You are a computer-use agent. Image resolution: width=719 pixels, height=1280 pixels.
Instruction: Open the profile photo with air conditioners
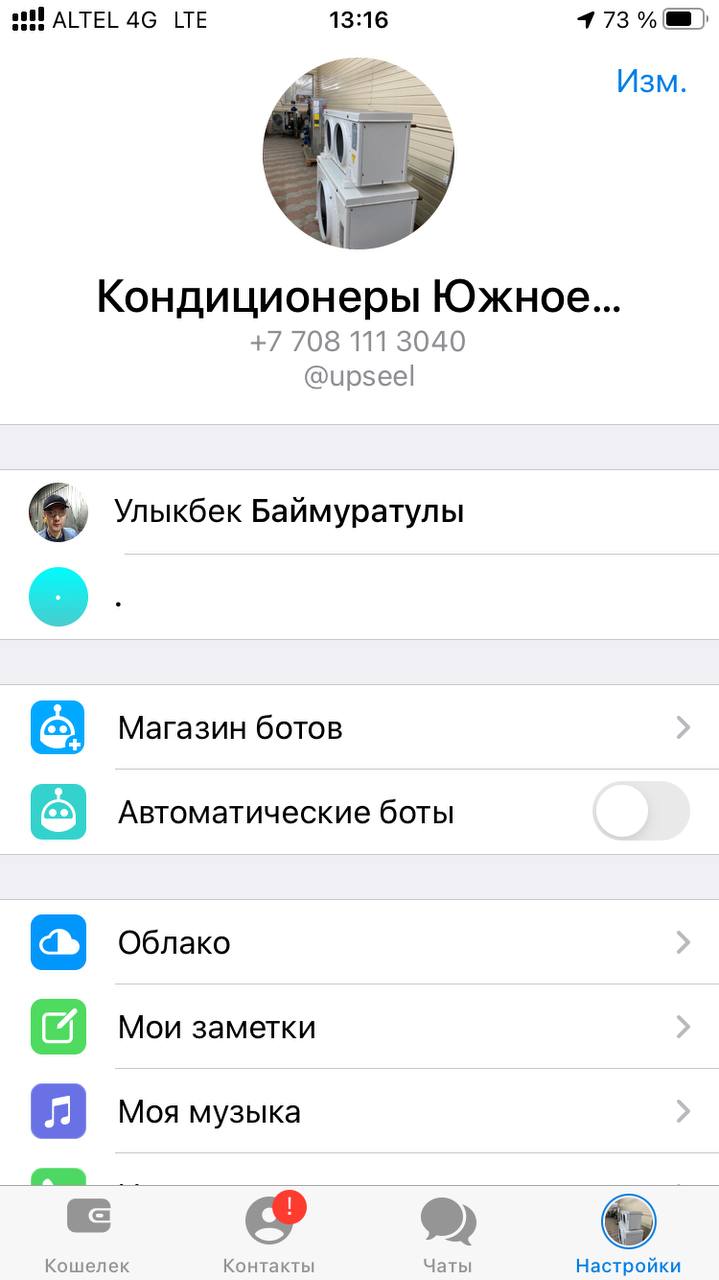(358, 153)
